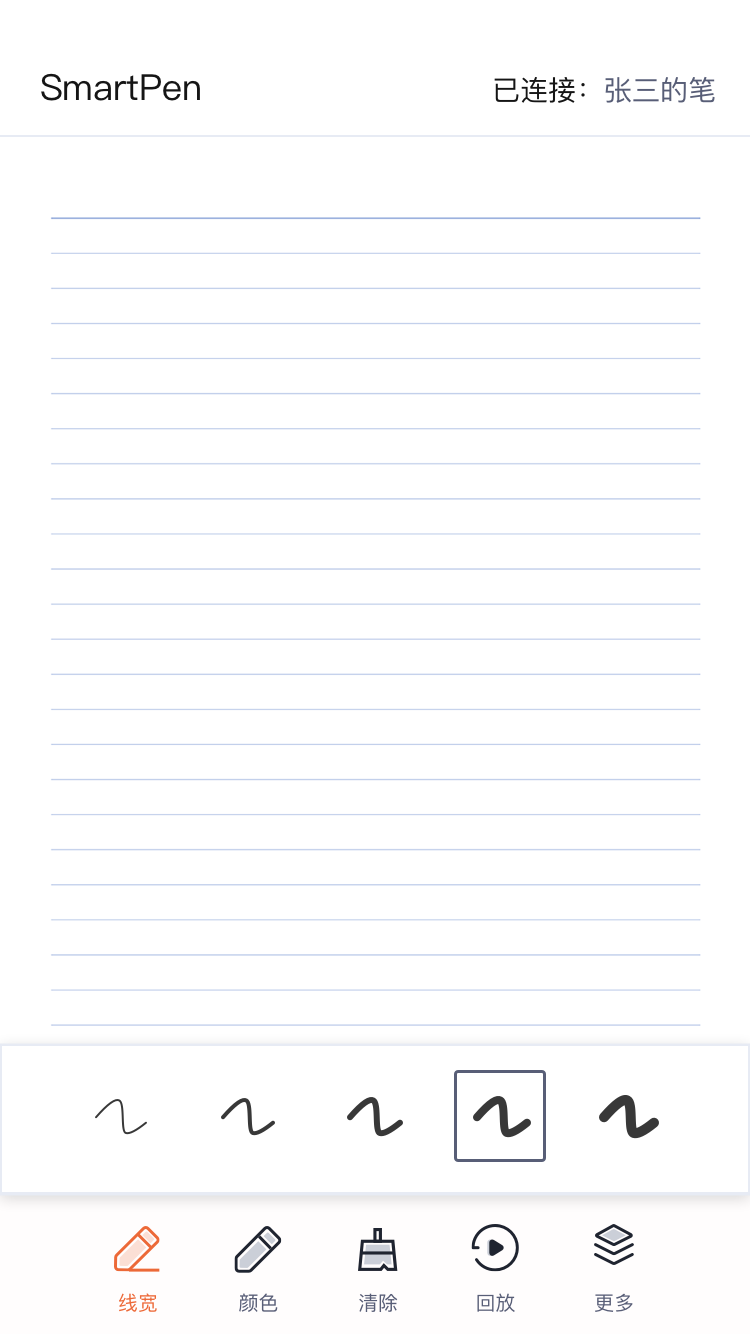This screenshot has width=750, height=1334.
Task: Select the second-thinnest stroke width
Action: (247, 1115)
